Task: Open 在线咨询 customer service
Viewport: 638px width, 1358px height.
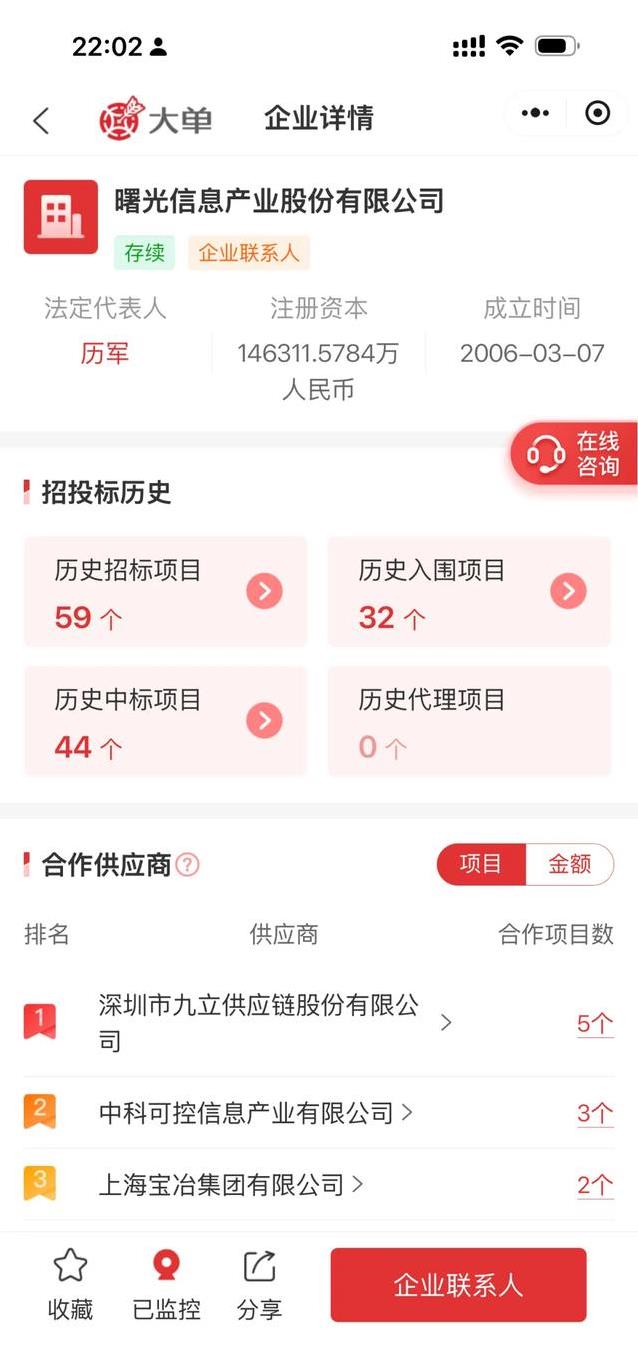Action: click(x=575, y=454)
